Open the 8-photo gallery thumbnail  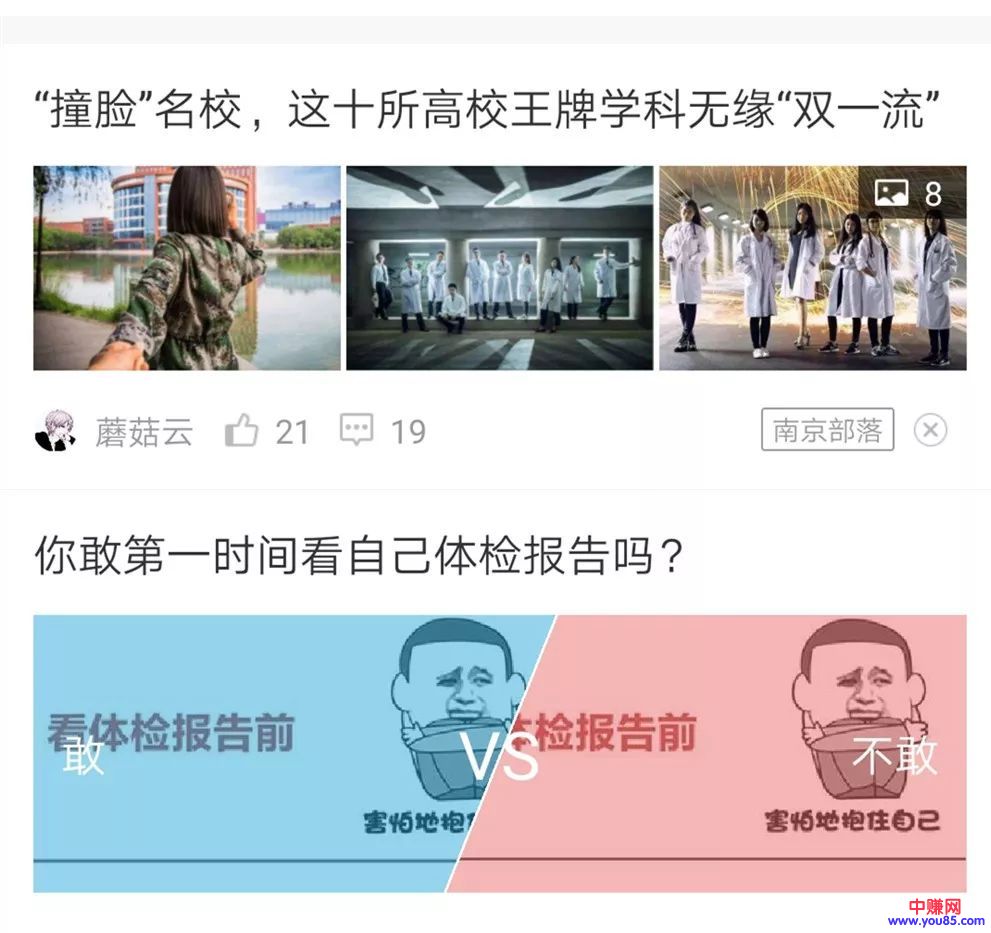click(812, 268)
